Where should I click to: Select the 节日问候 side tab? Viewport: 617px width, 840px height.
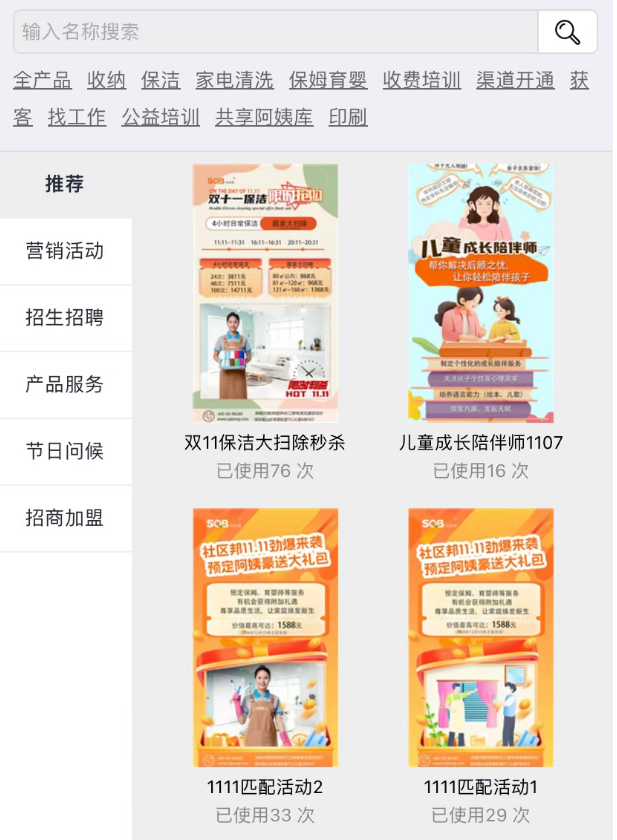pos(65,451)
